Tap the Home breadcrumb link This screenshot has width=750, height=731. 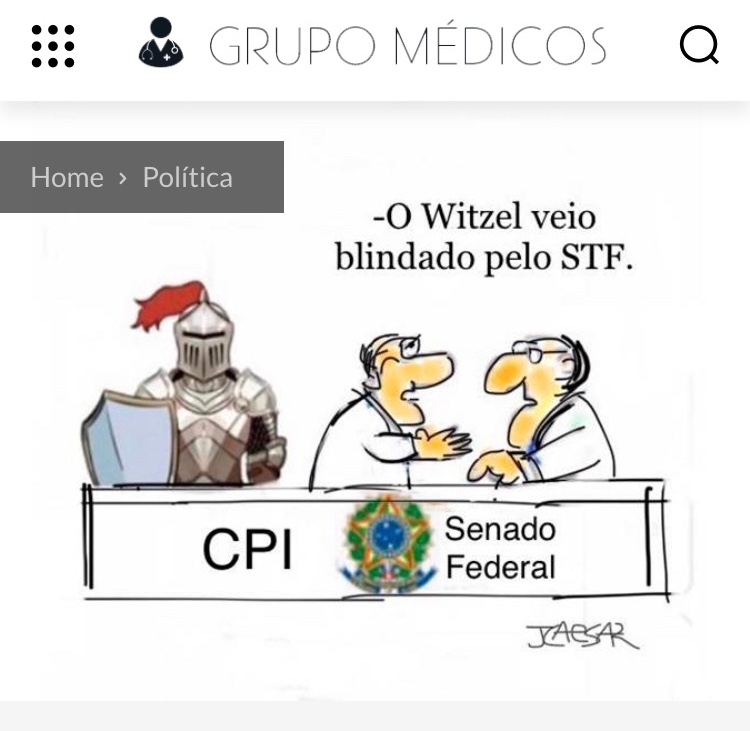[x=67, y=178]
